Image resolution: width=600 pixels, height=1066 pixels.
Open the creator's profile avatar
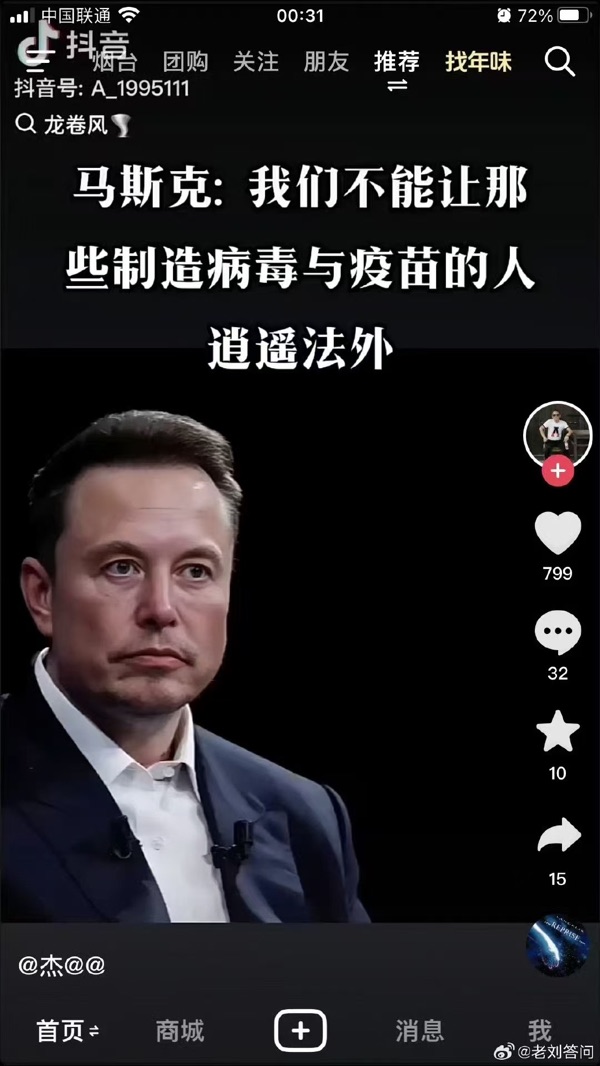pos(557,434)
